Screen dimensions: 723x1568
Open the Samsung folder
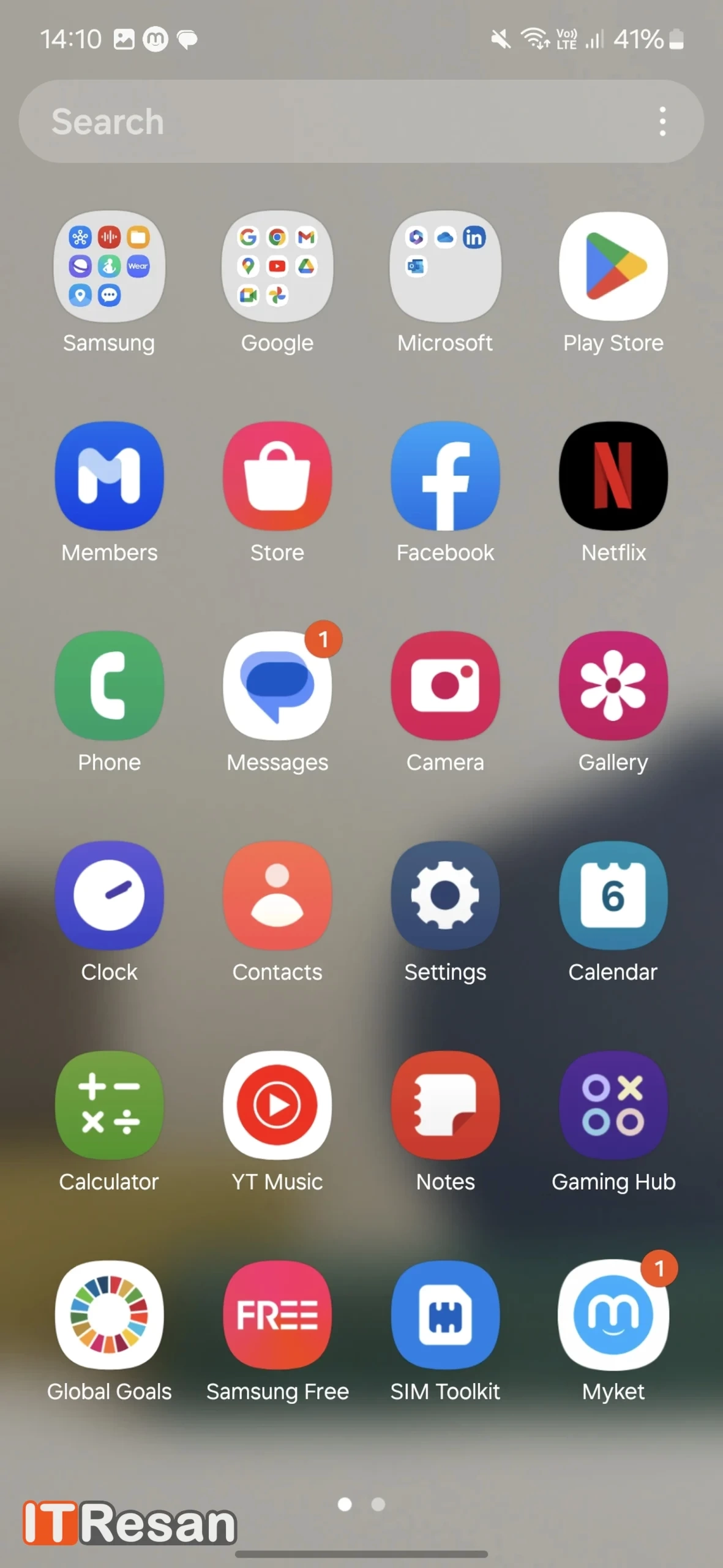point(109,266)
